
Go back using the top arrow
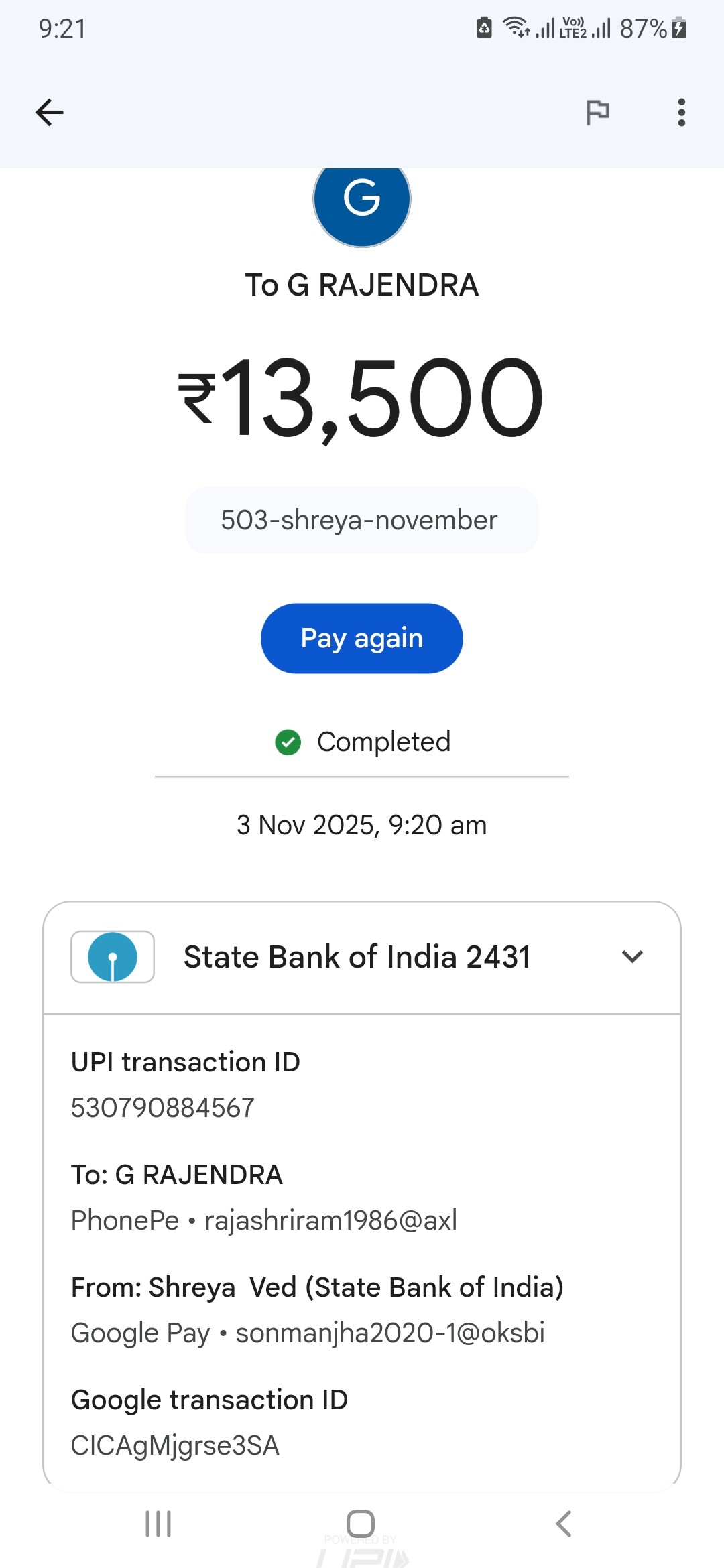point(50,112)
